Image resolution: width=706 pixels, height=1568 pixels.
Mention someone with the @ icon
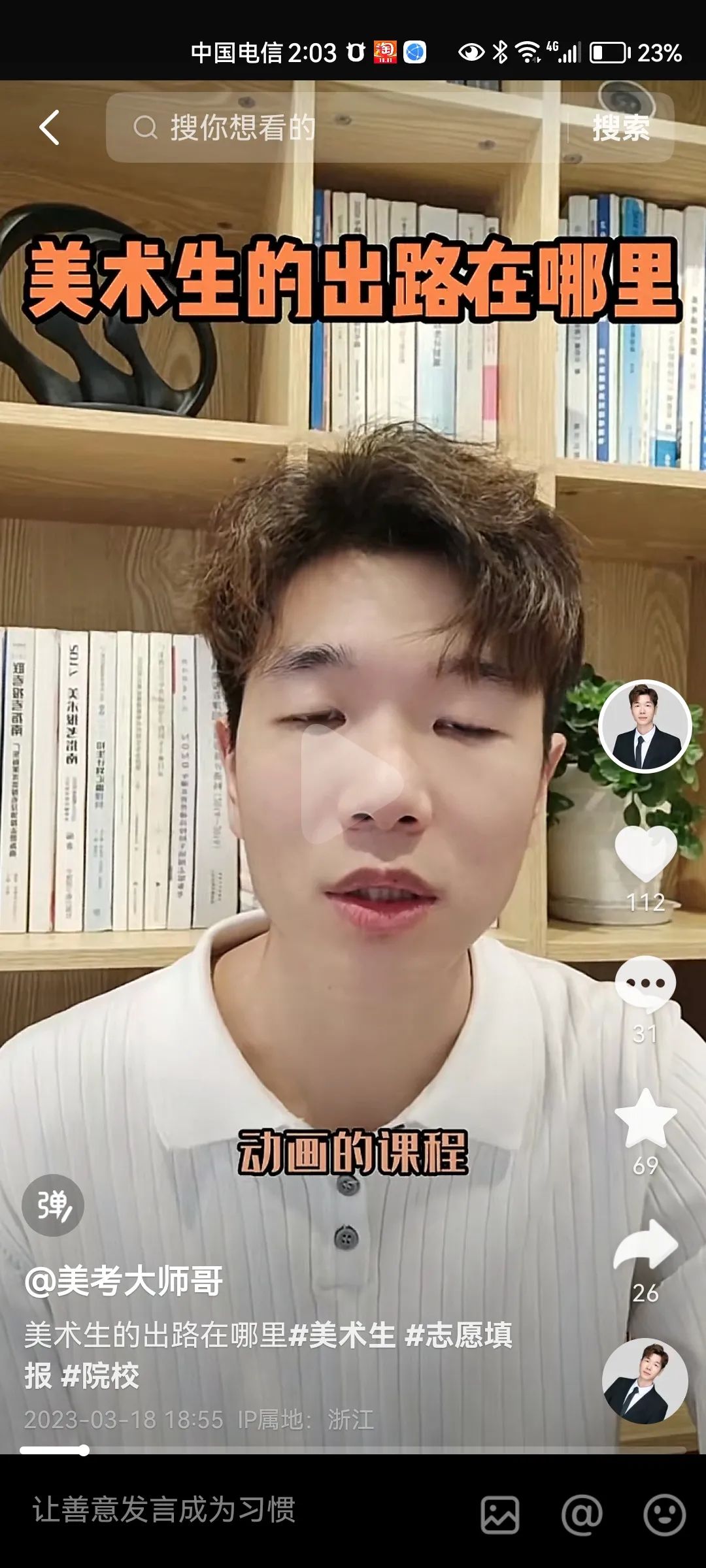tap(581, 1514)
